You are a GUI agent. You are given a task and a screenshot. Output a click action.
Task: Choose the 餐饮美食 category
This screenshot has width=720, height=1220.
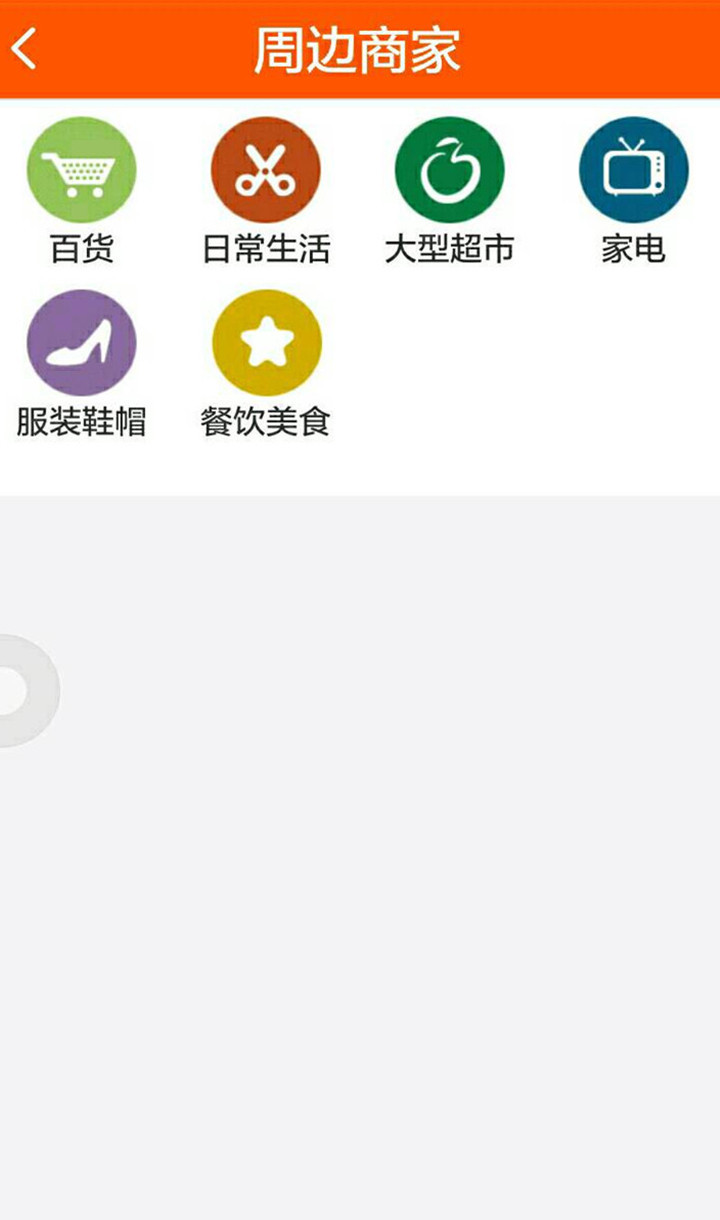tap(266, 364)
